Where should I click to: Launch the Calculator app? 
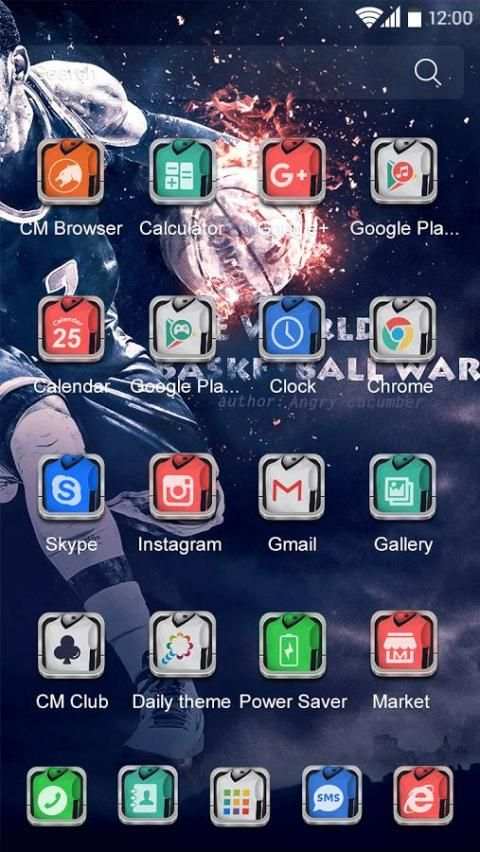pyautogui.click(x=182, y=172)
